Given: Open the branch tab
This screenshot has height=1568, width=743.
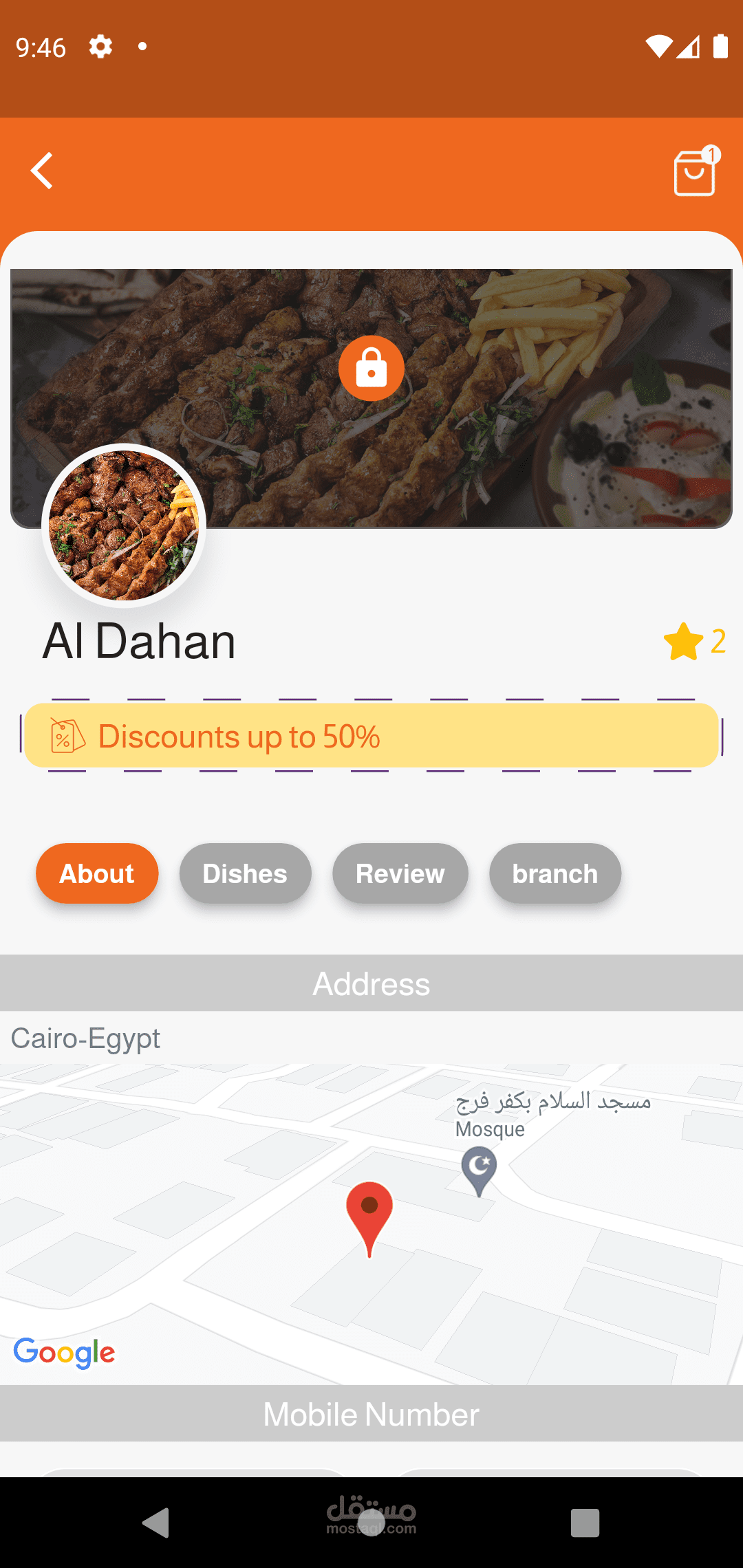Looking at the screenshot, I should pyautogui.click(x=555, y=873).
